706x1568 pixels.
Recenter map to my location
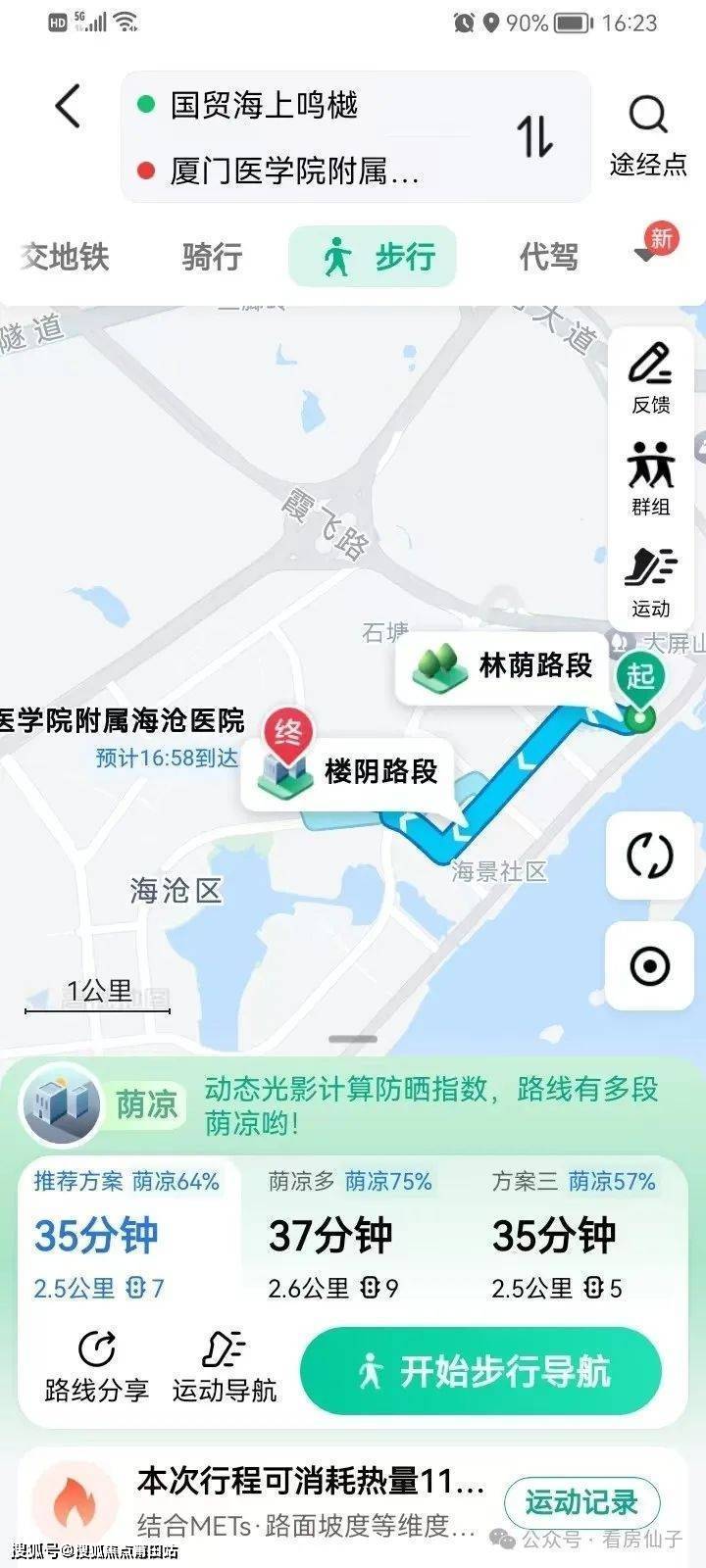(x=650, y=966)
